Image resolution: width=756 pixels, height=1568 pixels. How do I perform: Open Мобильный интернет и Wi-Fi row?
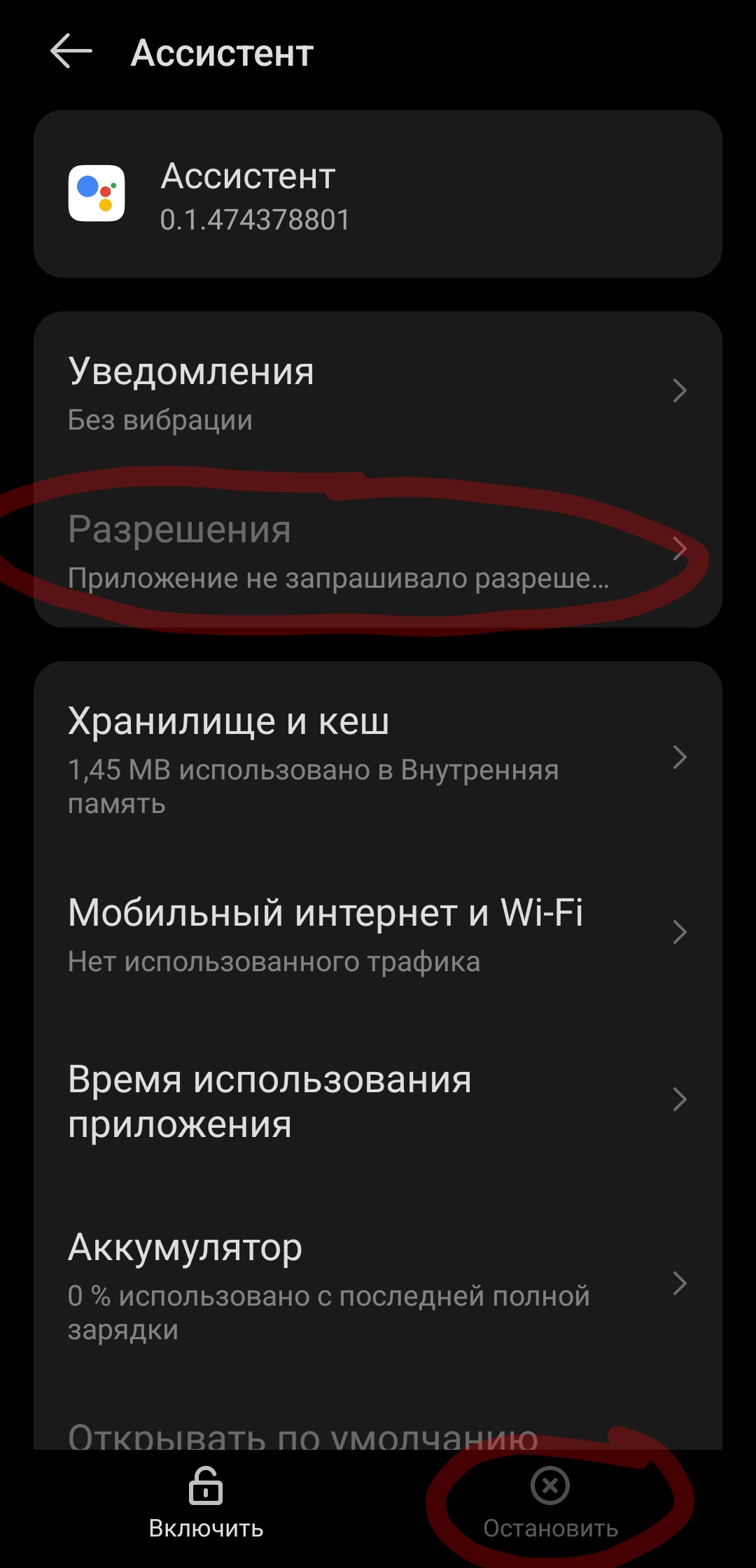[x=378, y=933]
